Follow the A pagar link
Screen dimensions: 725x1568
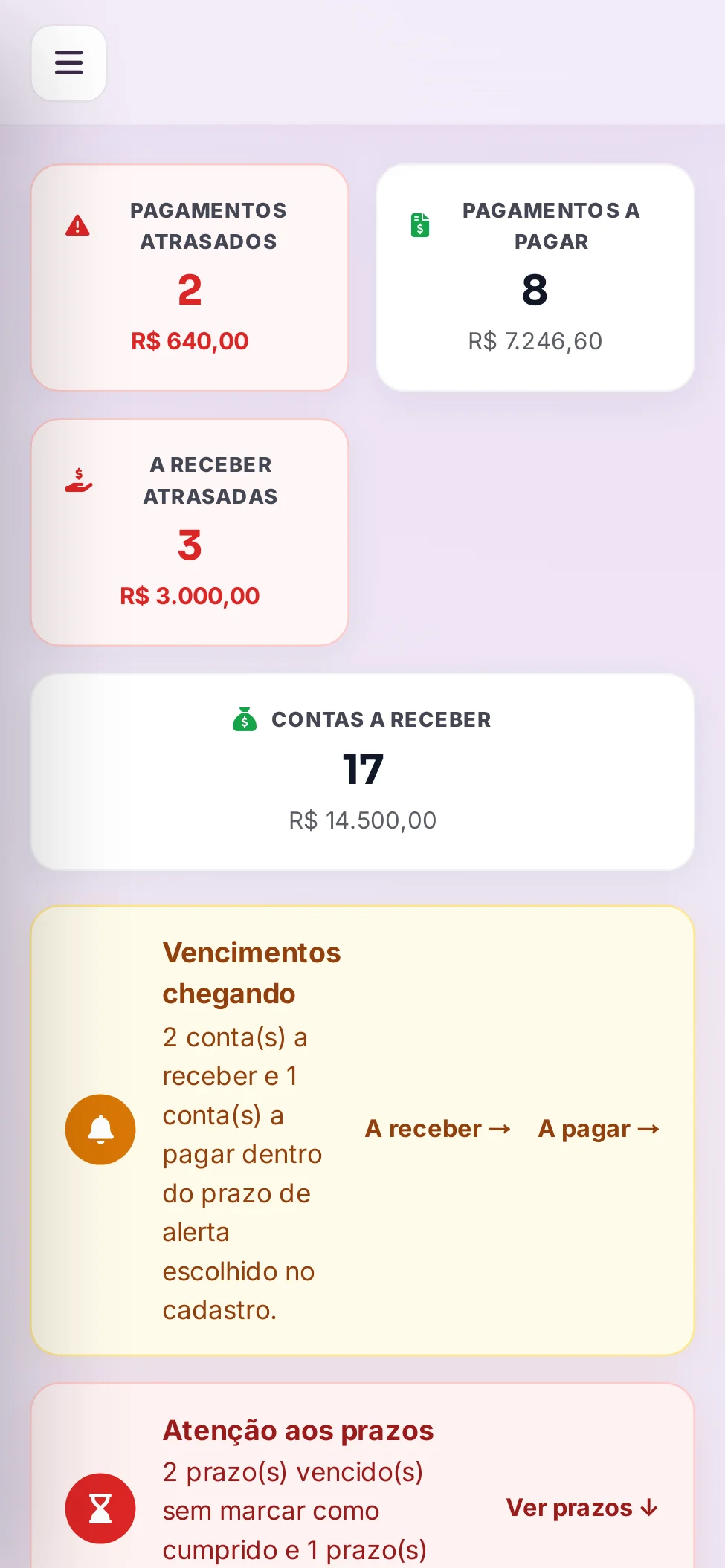pos(599,1129)
